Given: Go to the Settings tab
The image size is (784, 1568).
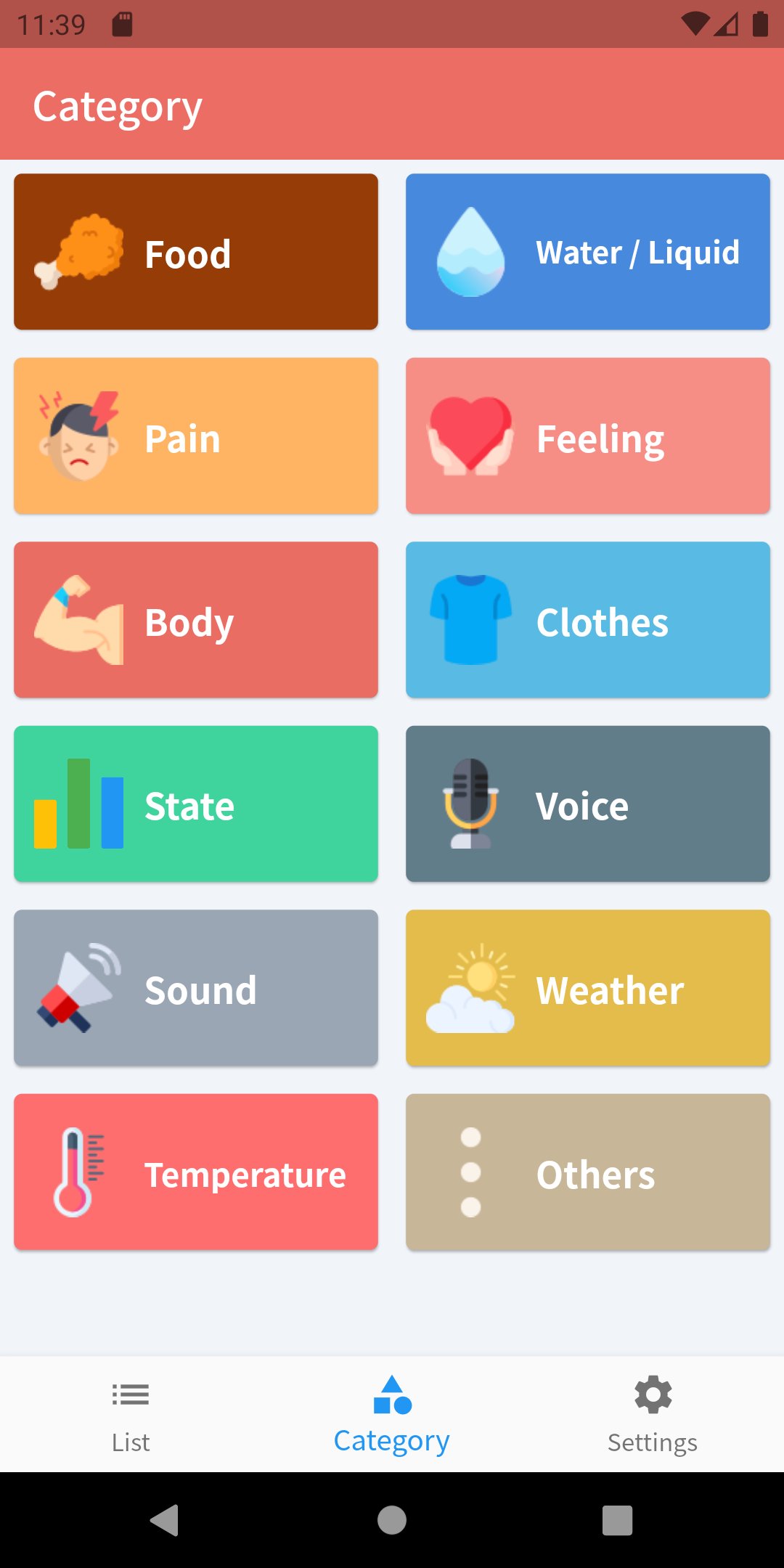Looking at the screenshot, I should tap(653, 1415).
